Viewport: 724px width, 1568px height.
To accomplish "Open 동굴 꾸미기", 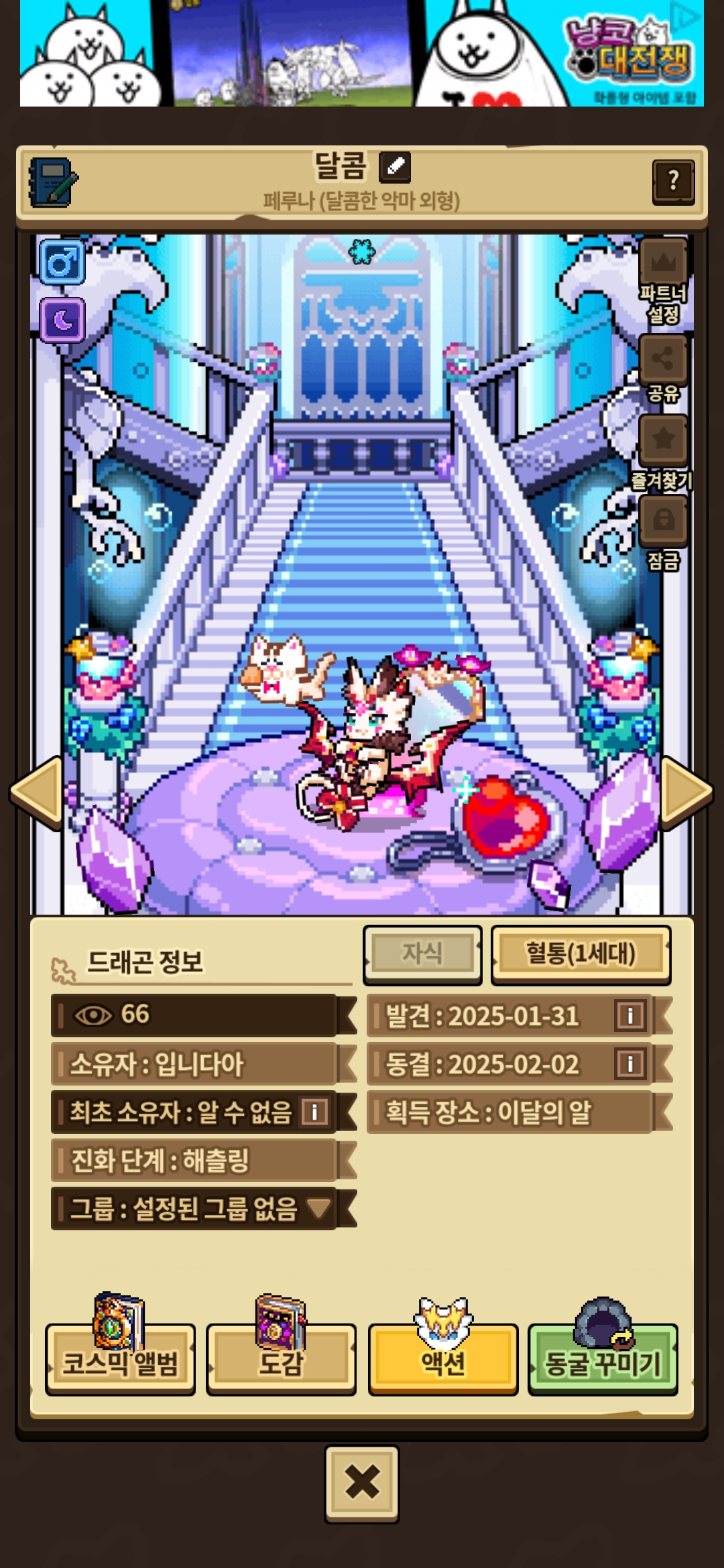I will point(603,1360).
